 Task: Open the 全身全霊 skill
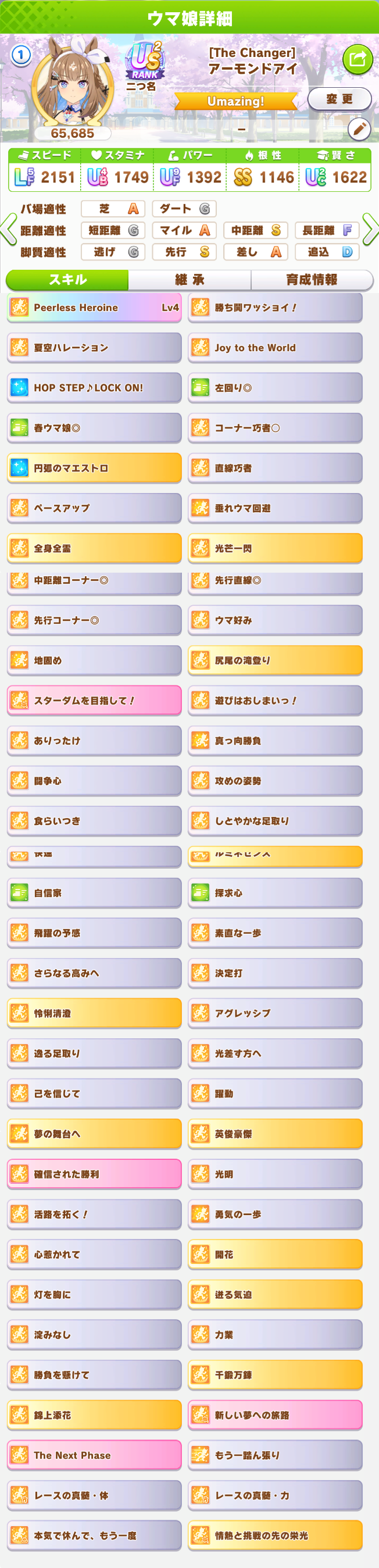tap(94, 548)
